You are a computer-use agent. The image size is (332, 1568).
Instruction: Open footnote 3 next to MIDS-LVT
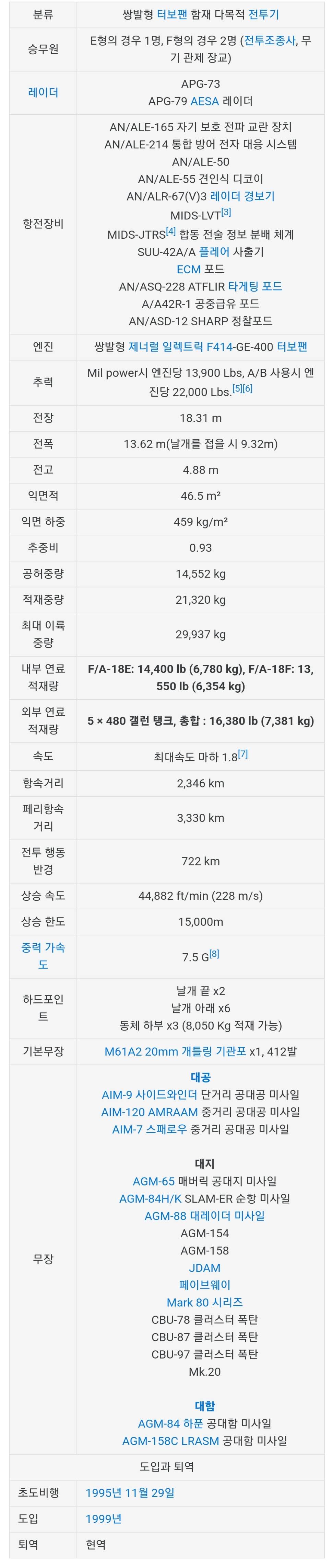(x=226, y=212)
